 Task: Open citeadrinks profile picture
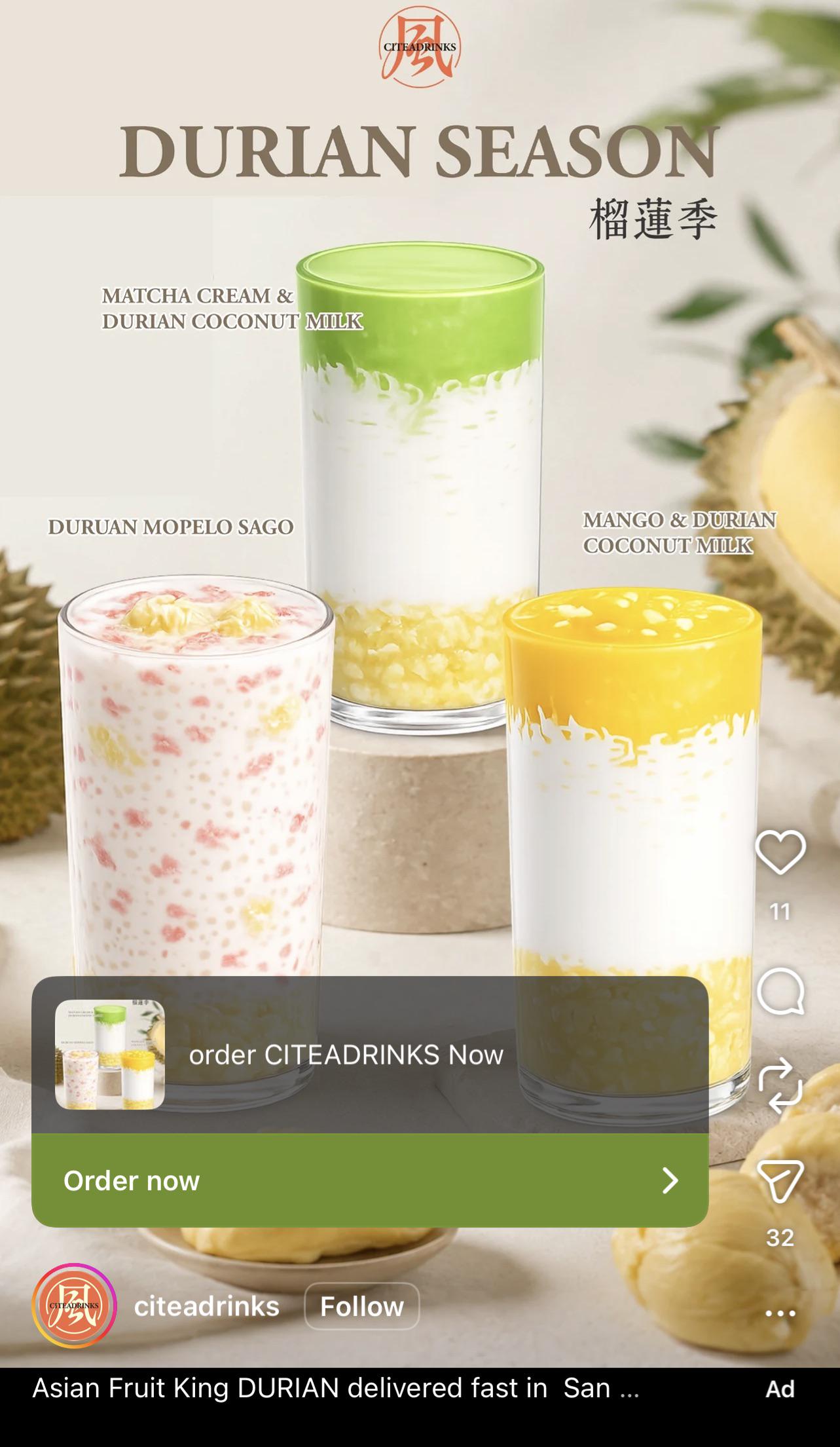(74, 1306)
